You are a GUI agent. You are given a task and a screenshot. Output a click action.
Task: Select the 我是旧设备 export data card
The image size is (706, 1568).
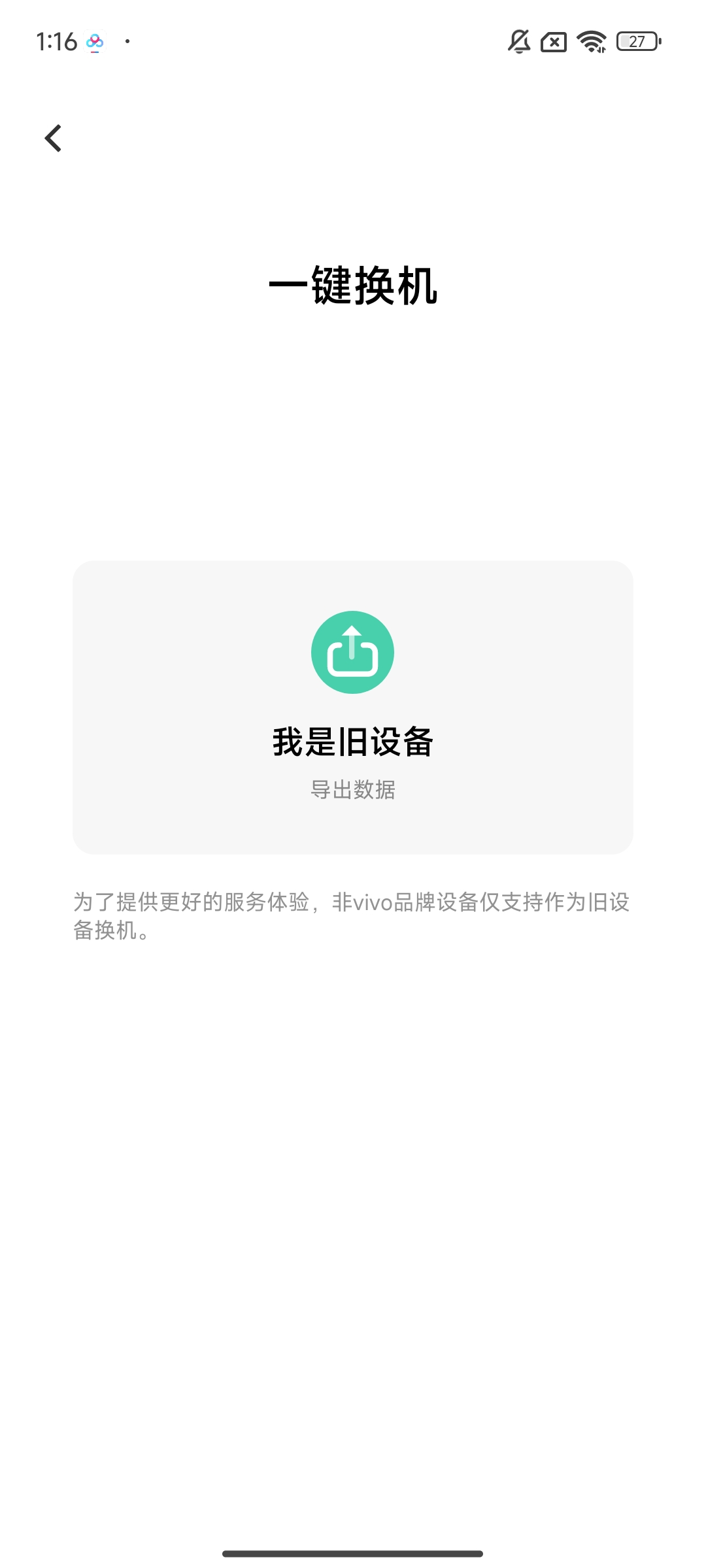352,707
